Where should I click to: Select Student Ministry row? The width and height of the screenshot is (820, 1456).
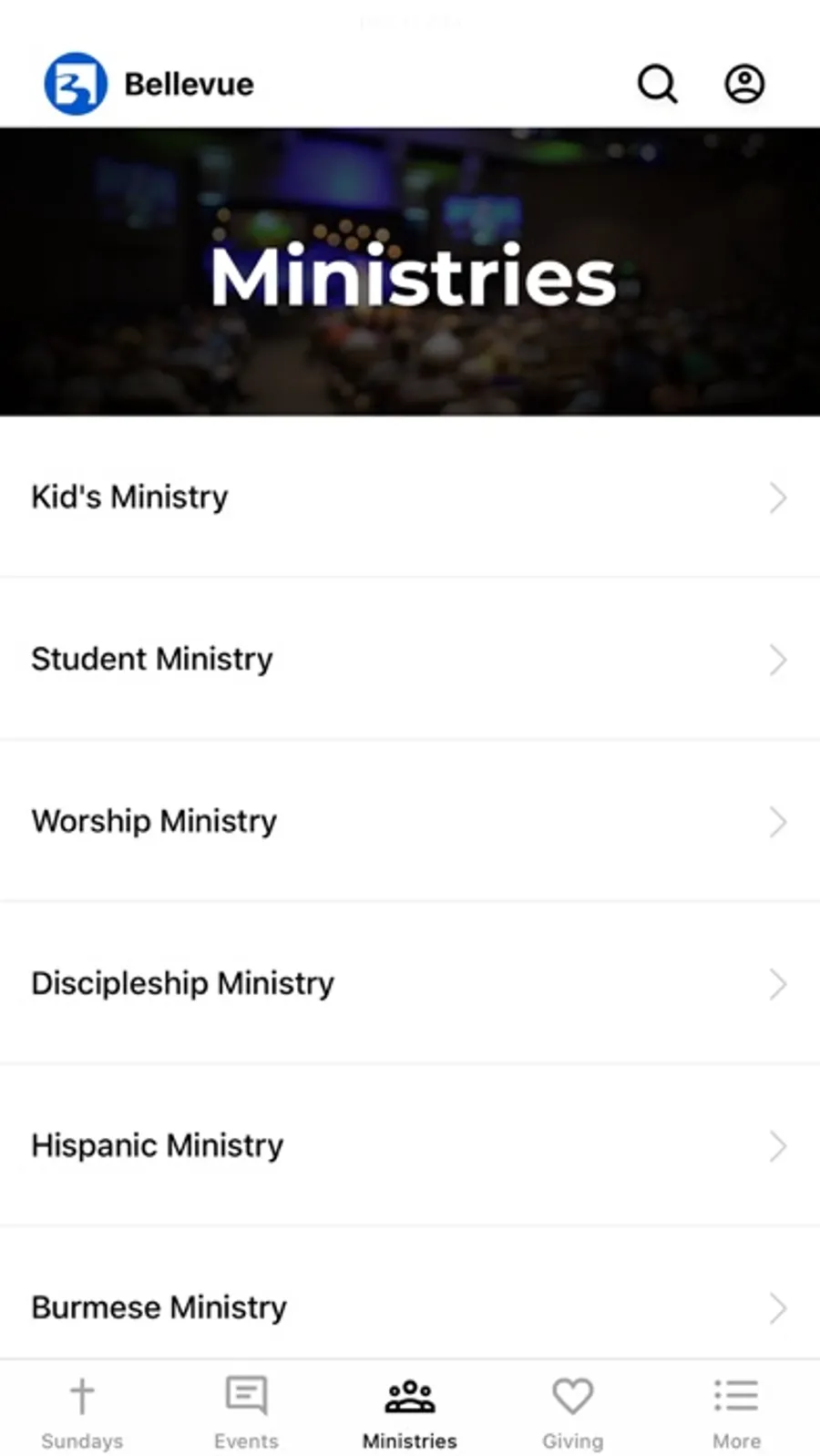[409, 660]
